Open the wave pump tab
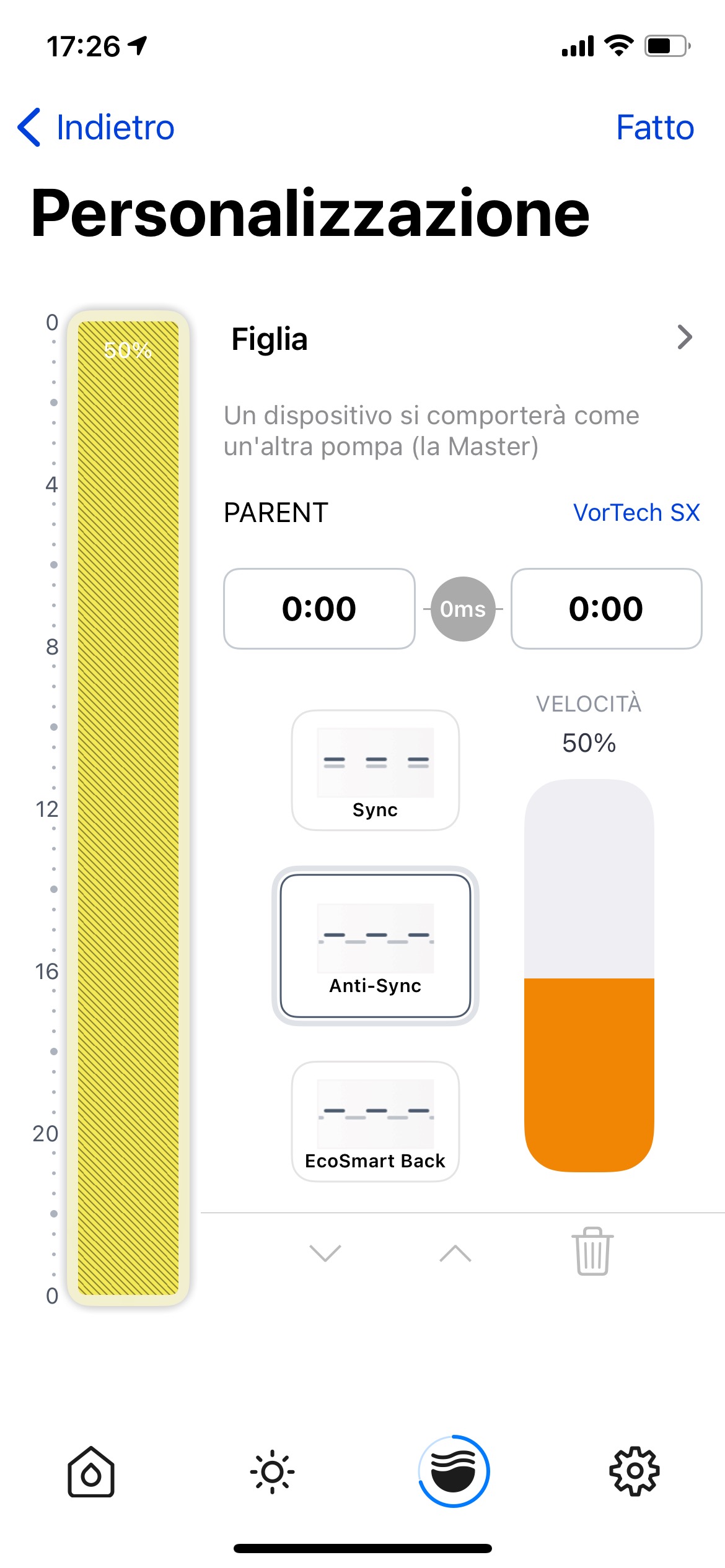The image size is (725, 1568). click(454, 1471)
